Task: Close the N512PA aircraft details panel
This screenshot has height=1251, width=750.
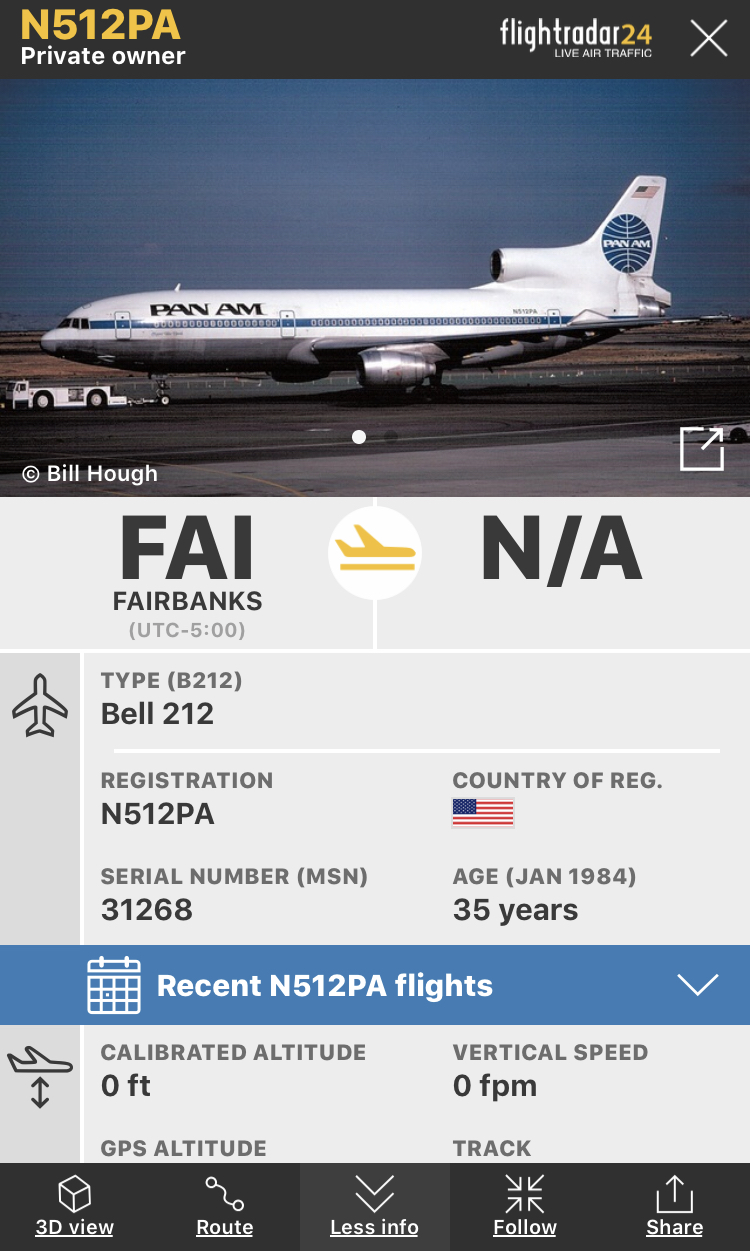Action: (x=709, y=39)
